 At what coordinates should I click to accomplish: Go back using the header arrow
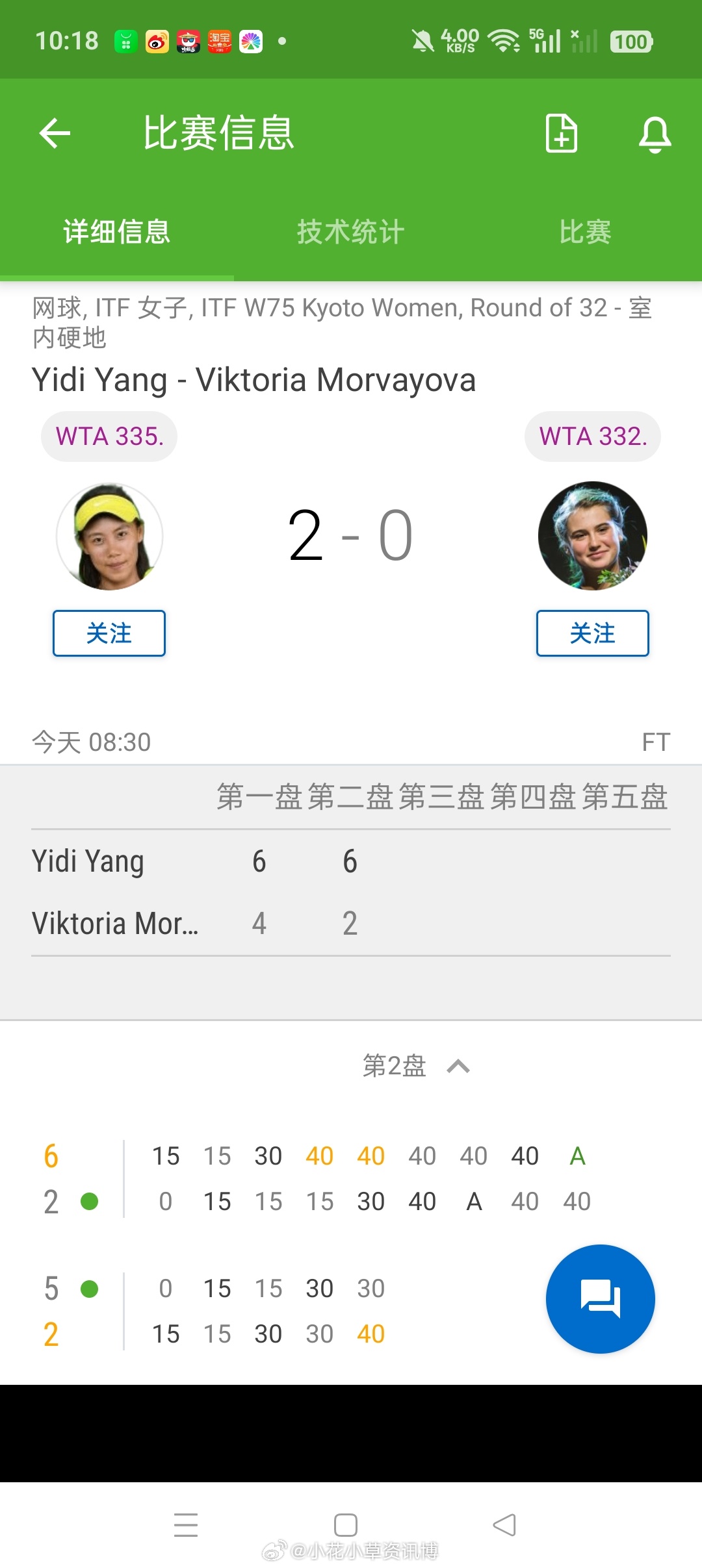pos(55,133)
